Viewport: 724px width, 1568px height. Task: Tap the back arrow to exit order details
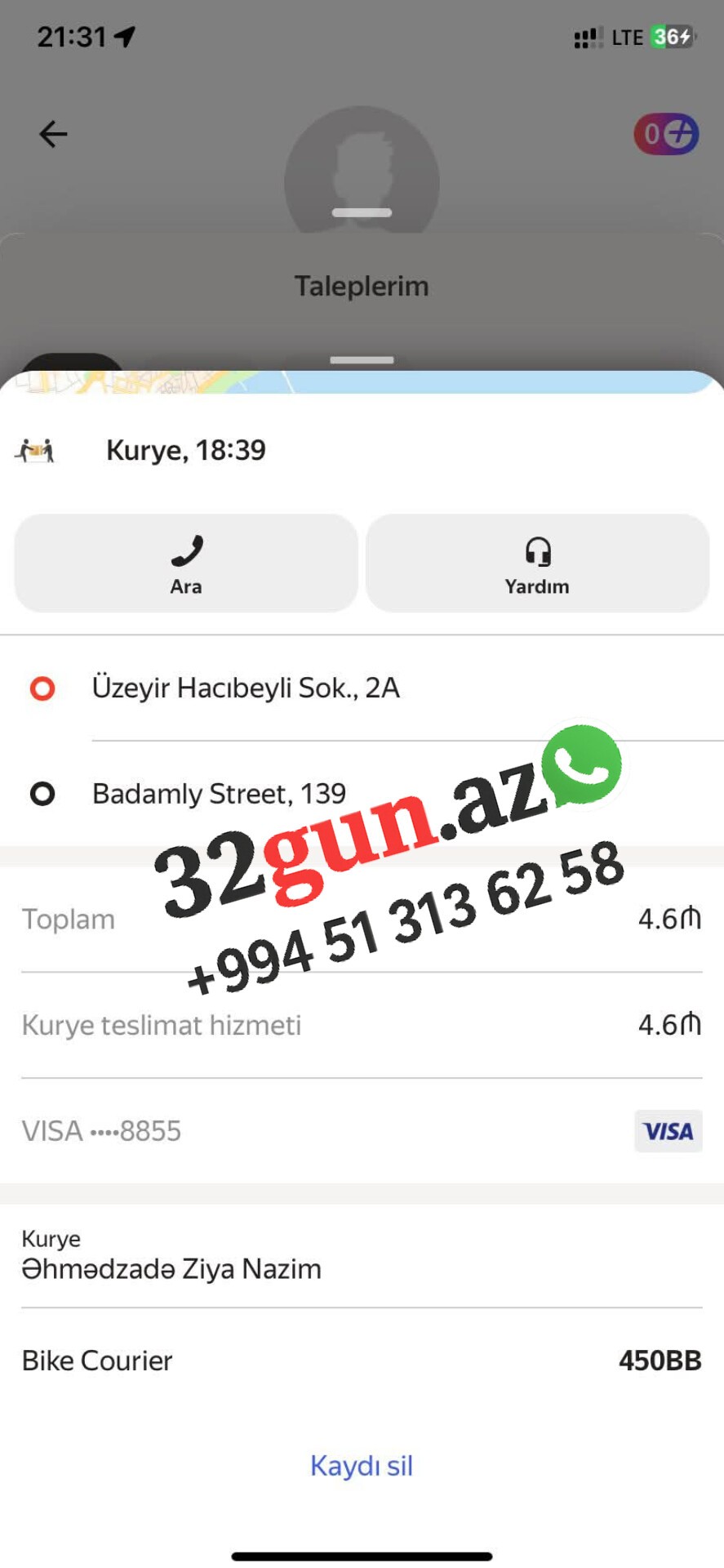pos(52,134)
